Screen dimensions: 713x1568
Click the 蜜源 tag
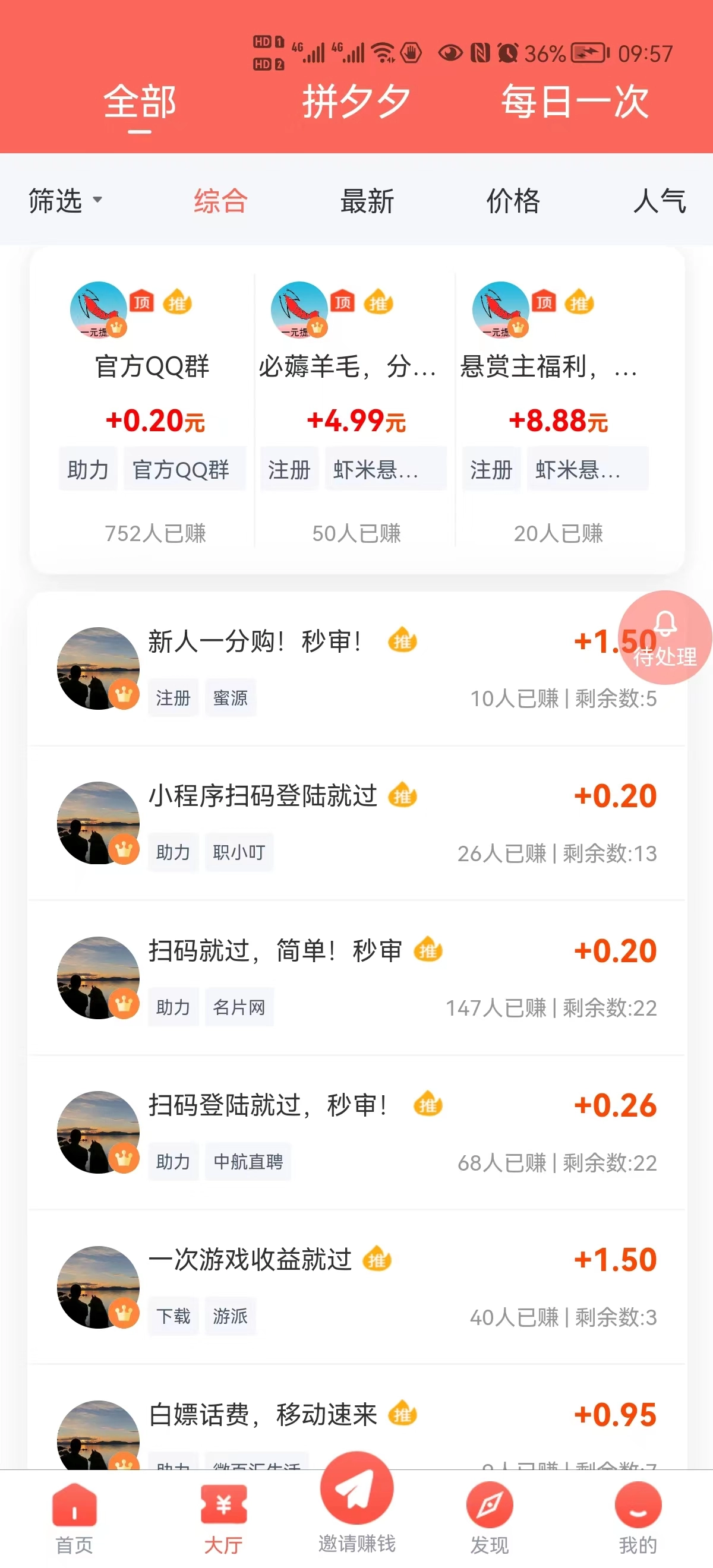click(x=231, y=698)
